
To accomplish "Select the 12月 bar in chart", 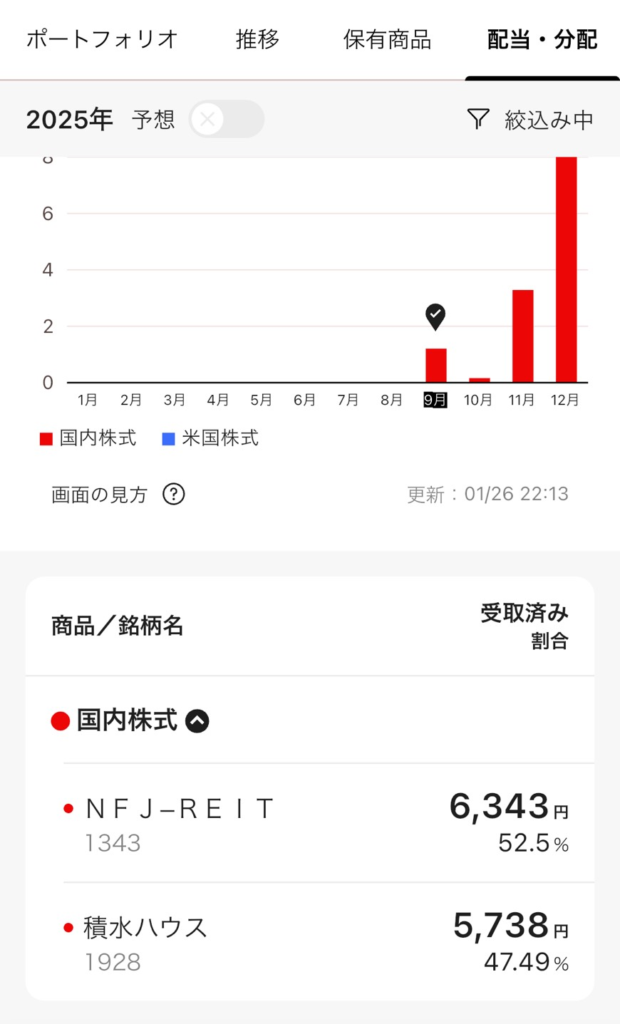I will click(x=566, y=270).
